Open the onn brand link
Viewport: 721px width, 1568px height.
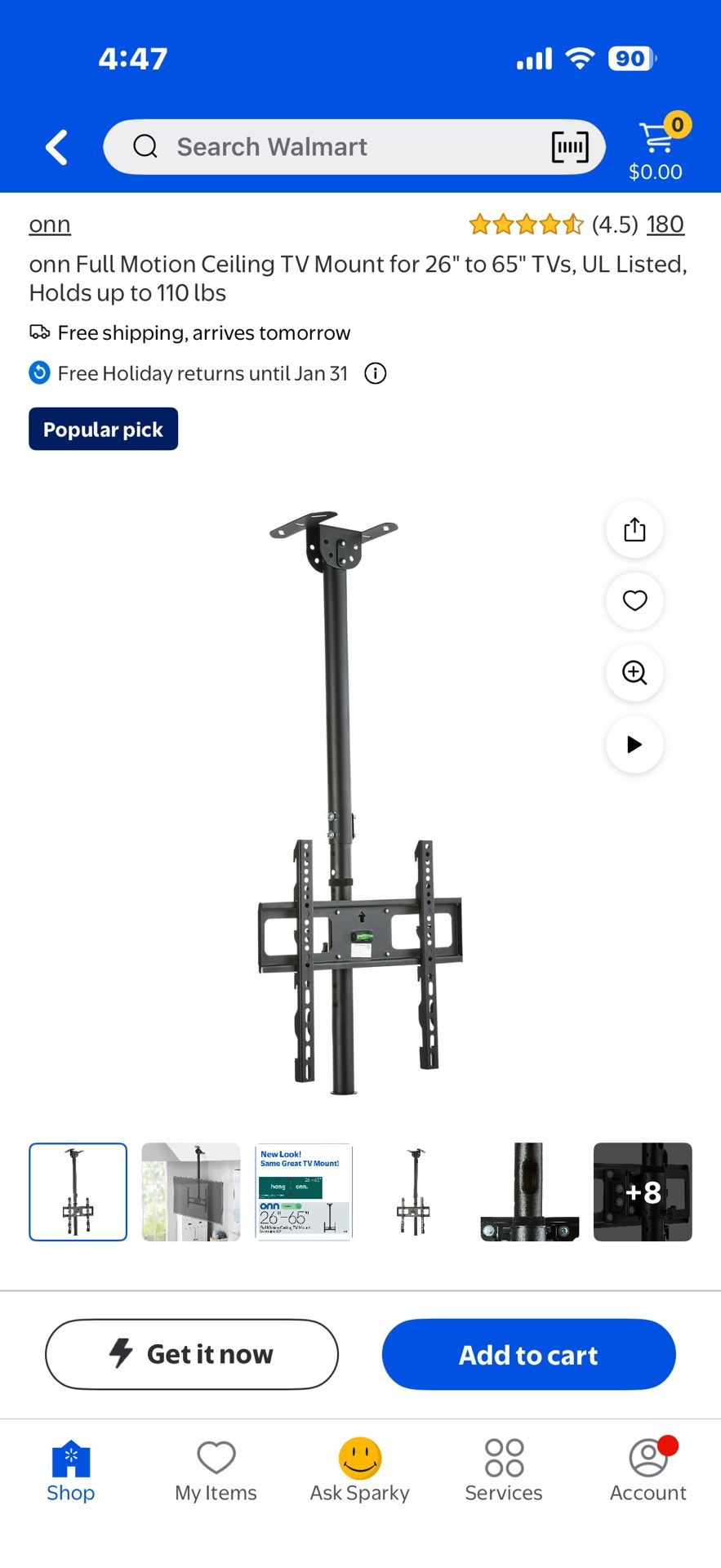tap(50, 224)
